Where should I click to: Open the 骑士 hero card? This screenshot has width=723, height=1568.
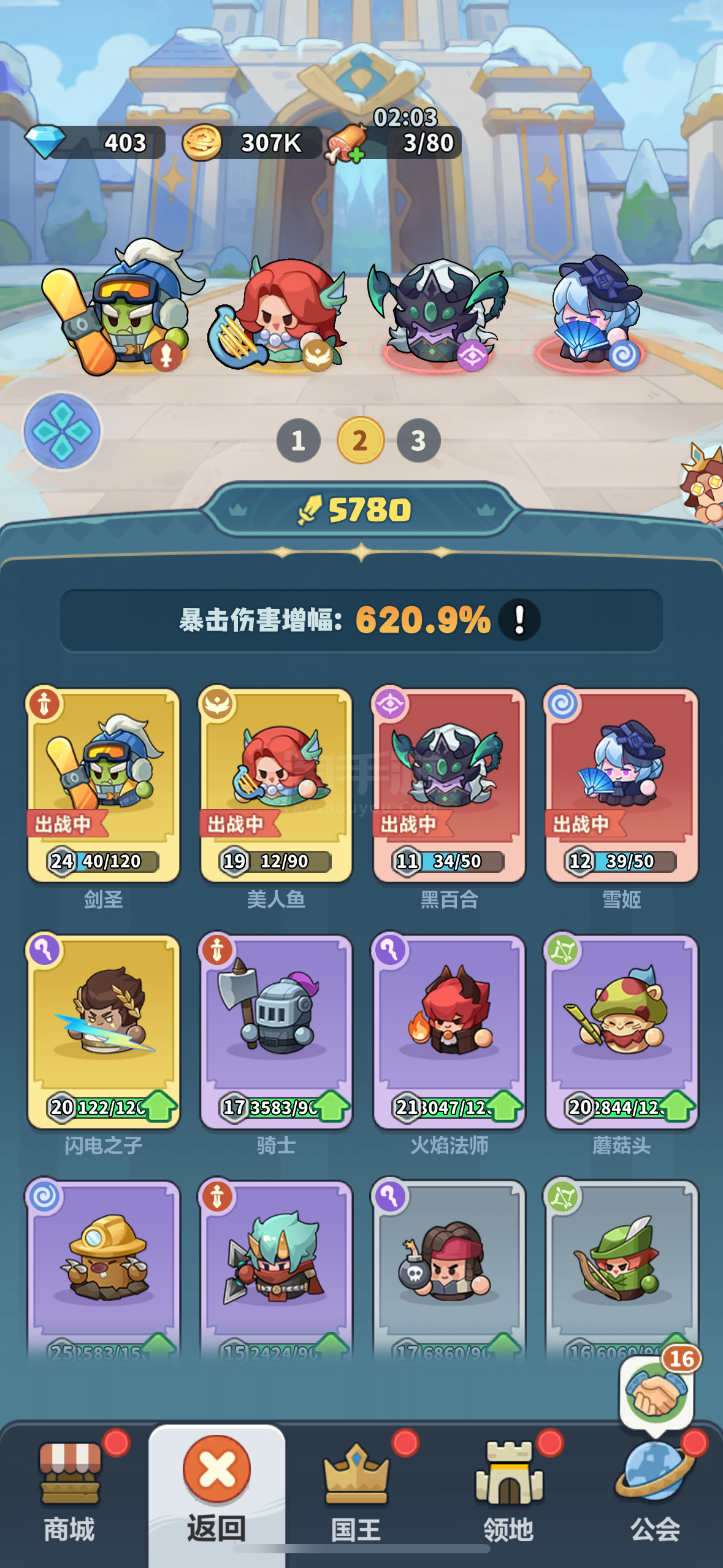coord(276,1032)
